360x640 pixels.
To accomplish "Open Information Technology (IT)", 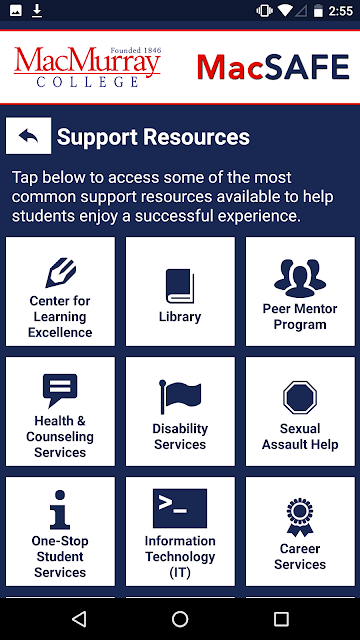I will click(x=180, y=531).
